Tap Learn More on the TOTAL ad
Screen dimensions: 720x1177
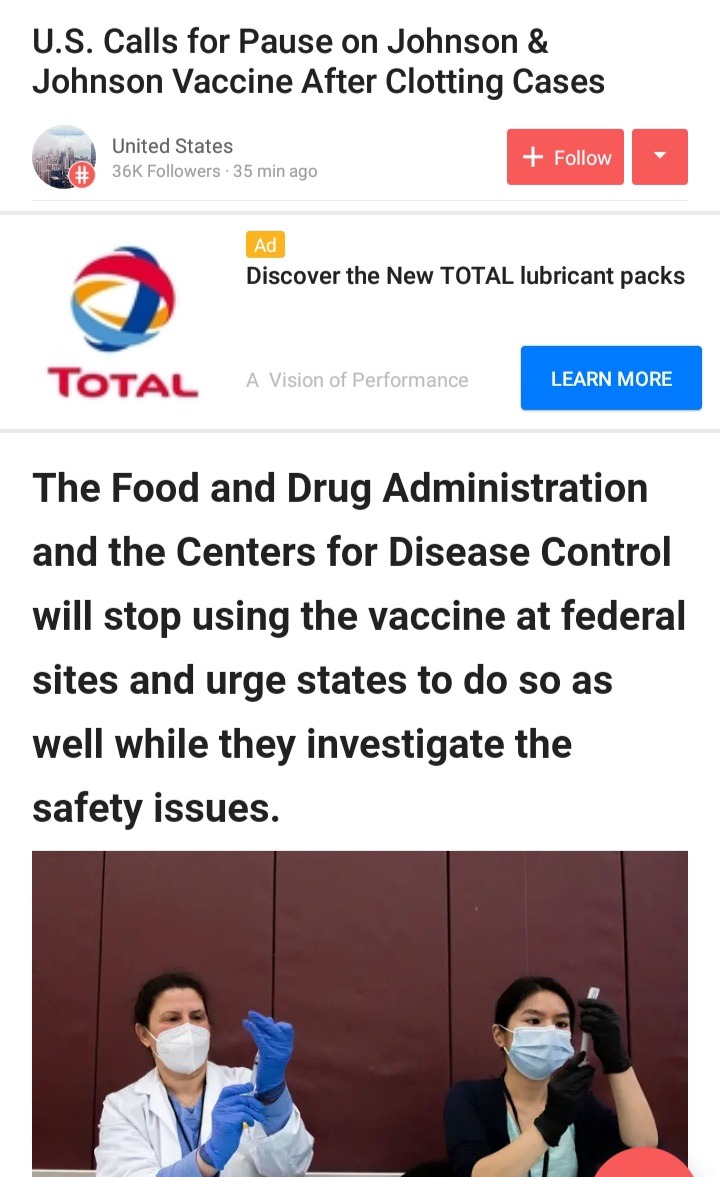coord(611,378)
